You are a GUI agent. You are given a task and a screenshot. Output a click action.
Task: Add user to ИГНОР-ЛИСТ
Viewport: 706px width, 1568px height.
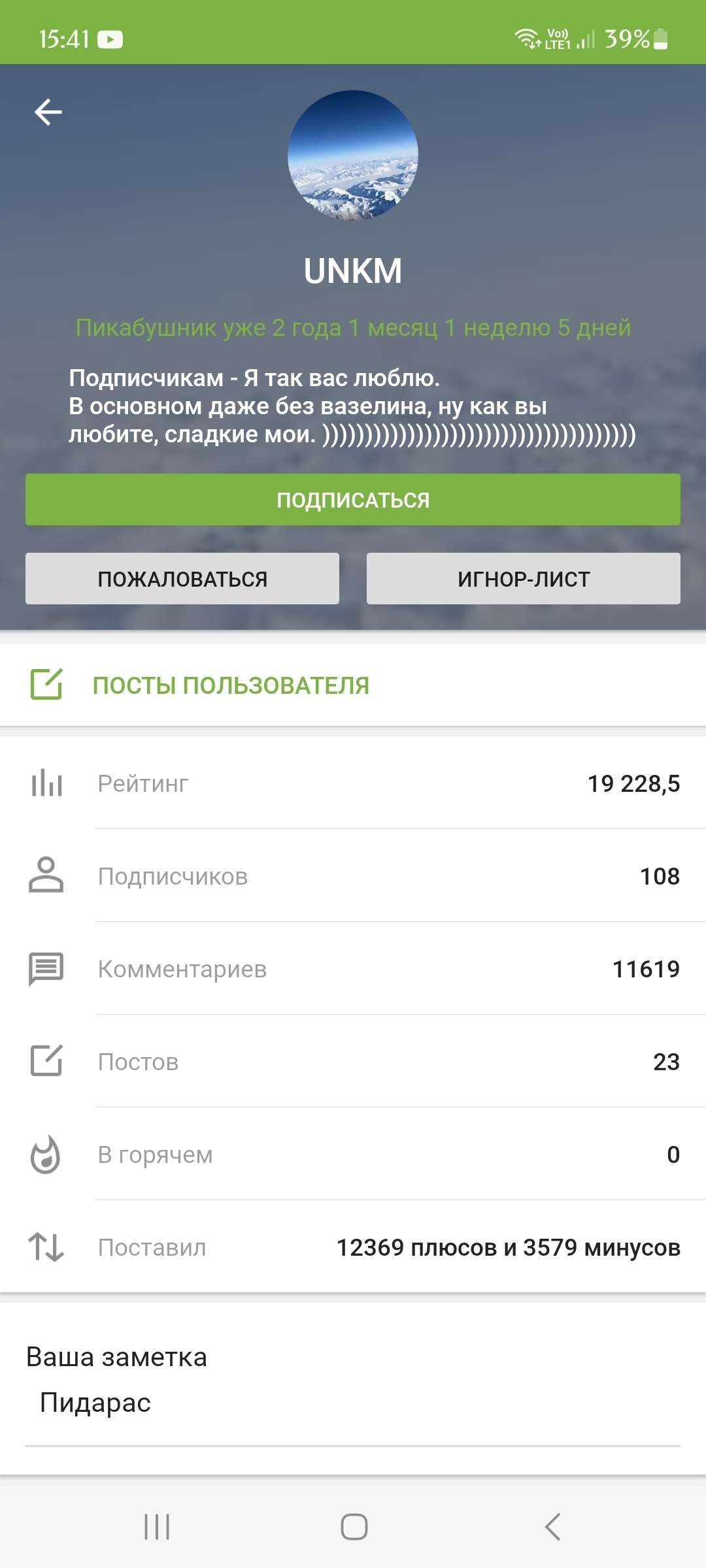(524, 579)
